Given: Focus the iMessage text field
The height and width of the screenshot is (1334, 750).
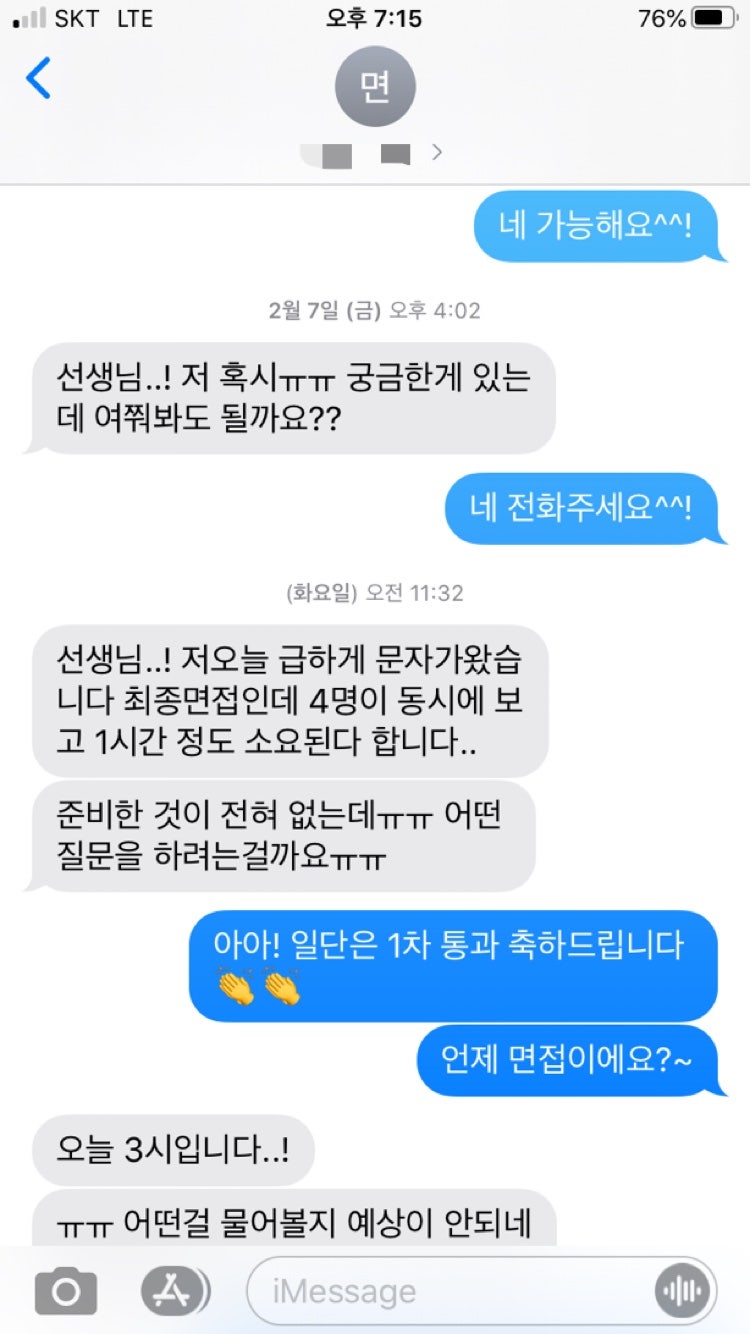Looking at the screenshot, I should point(450,1291).
